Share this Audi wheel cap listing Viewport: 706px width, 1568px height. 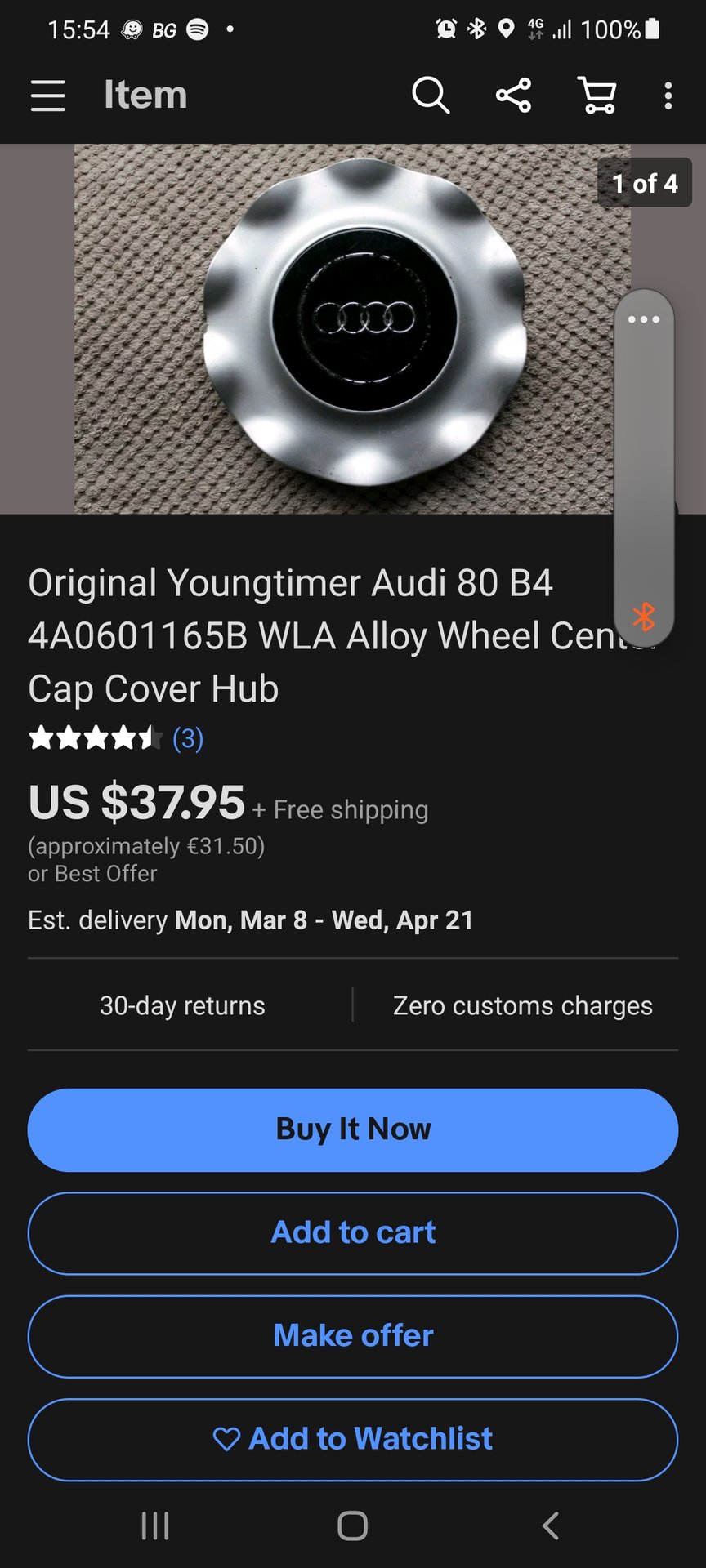pos(513,96)
